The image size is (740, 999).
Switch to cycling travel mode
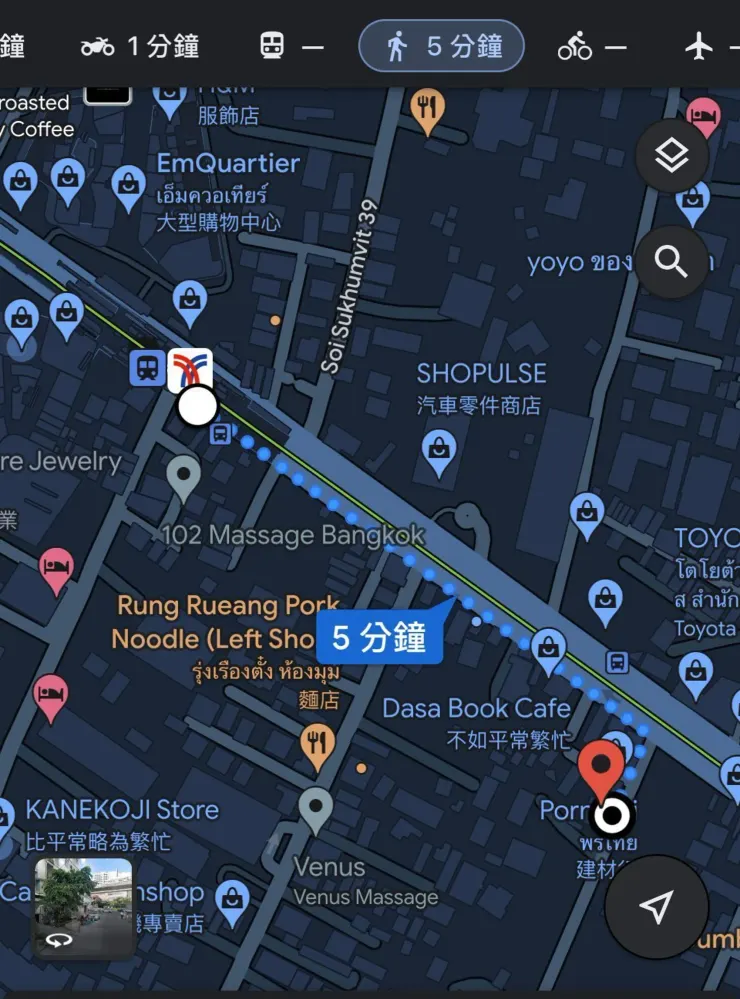pos(592,46)
